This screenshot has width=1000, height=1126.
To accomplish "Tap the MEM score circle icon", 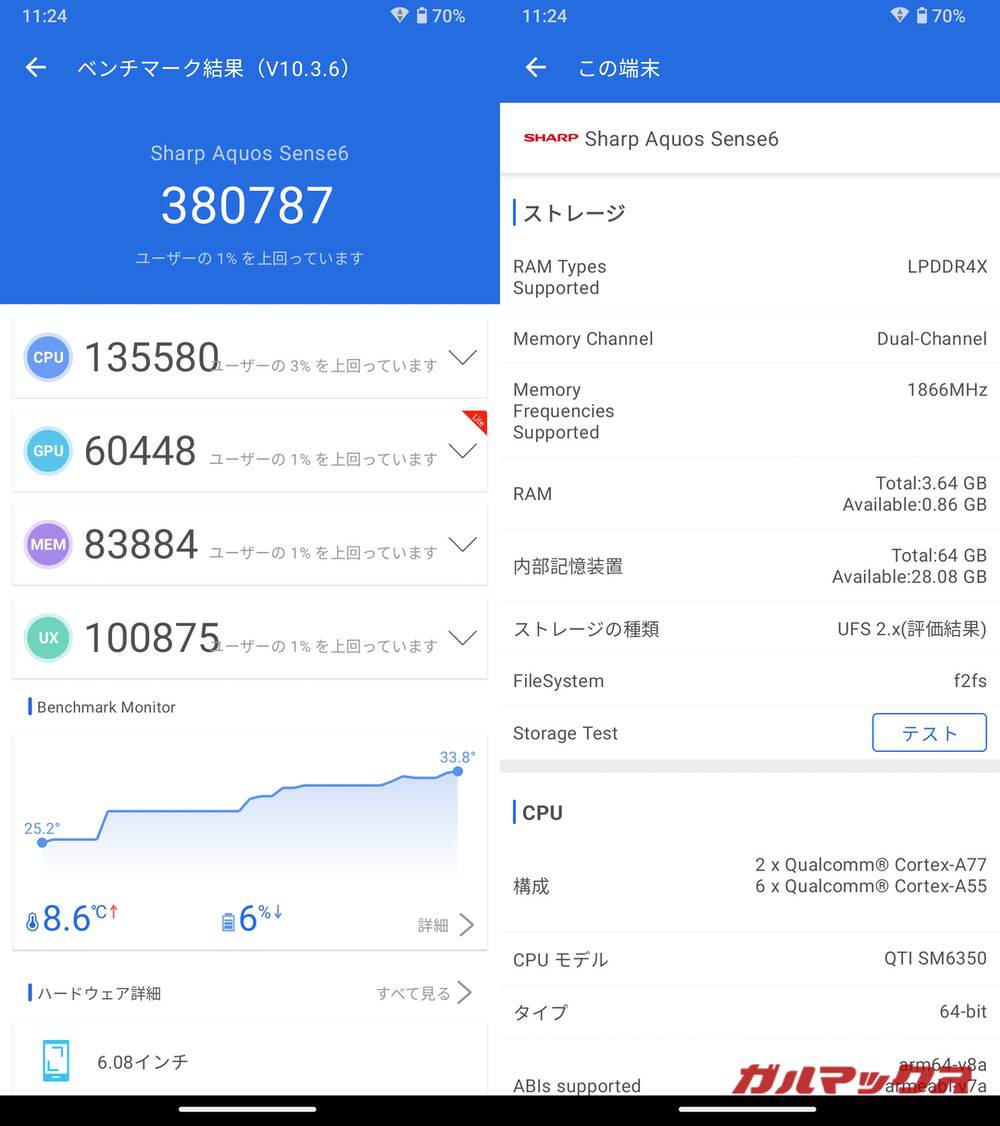I will point(48,544).
